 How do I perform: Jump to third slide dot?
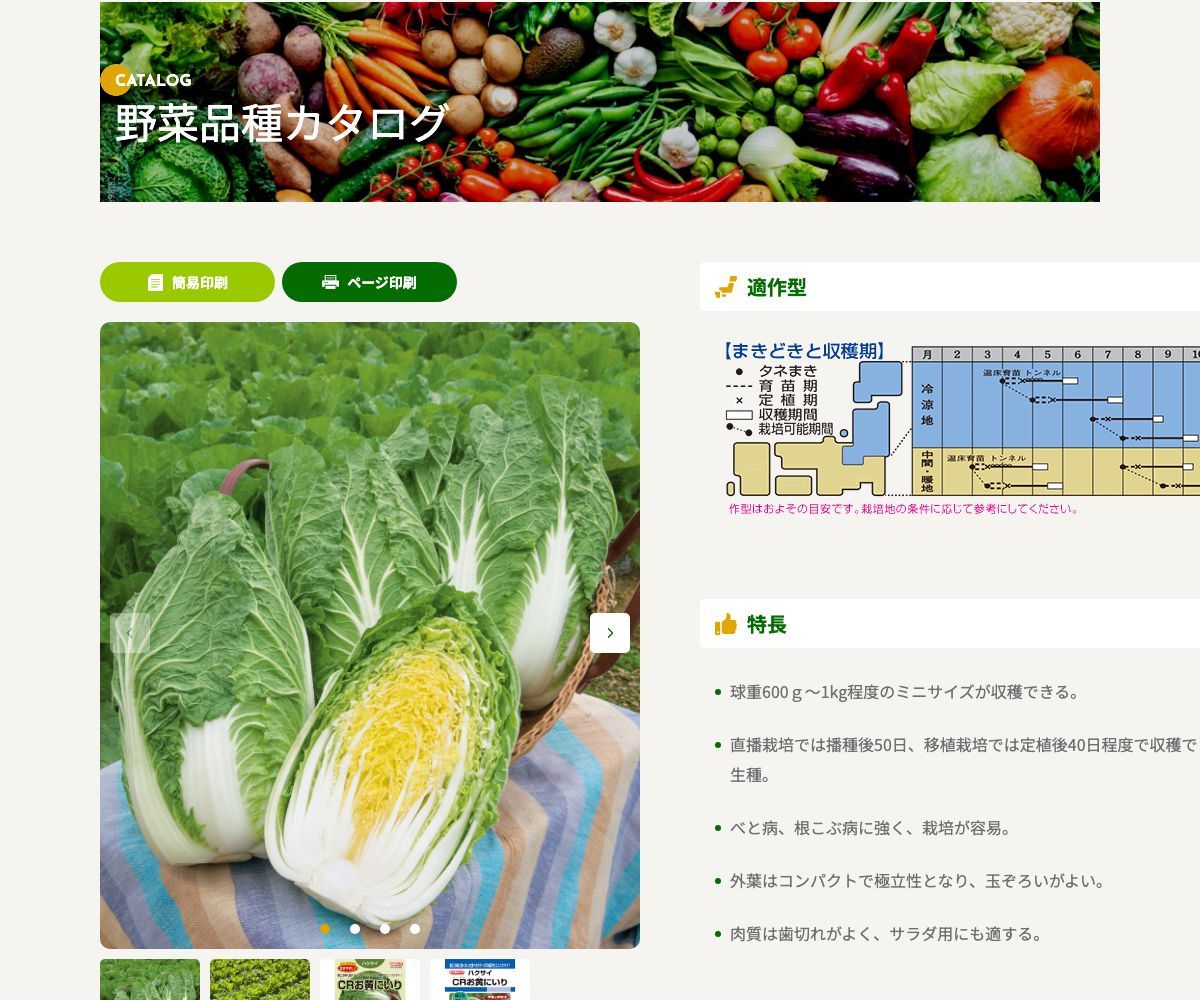tap(385, 929)
